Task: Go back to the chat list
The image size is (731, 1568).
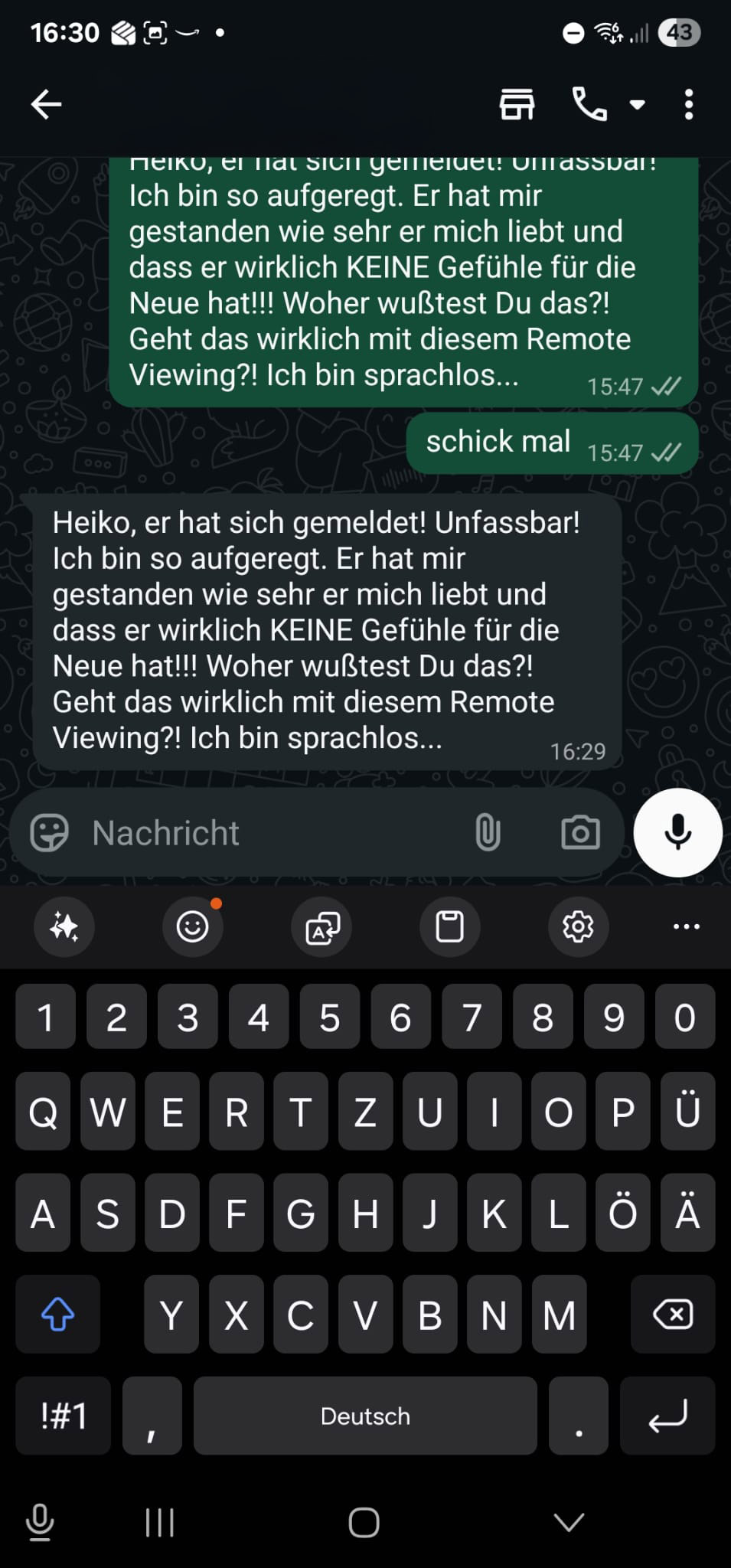Action: [x=46, y=104]
